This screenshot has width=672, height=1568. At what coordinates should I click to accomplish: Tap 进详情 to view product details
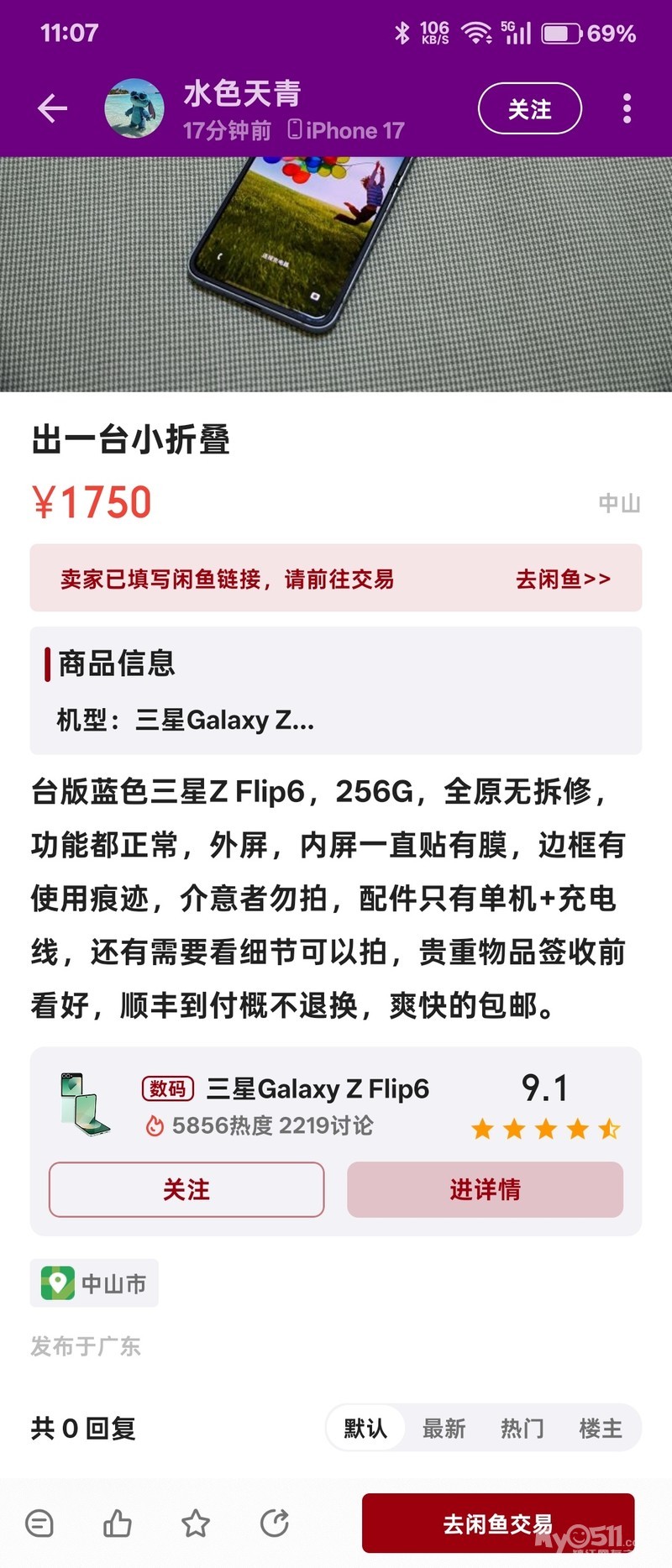coord(485,1189)
